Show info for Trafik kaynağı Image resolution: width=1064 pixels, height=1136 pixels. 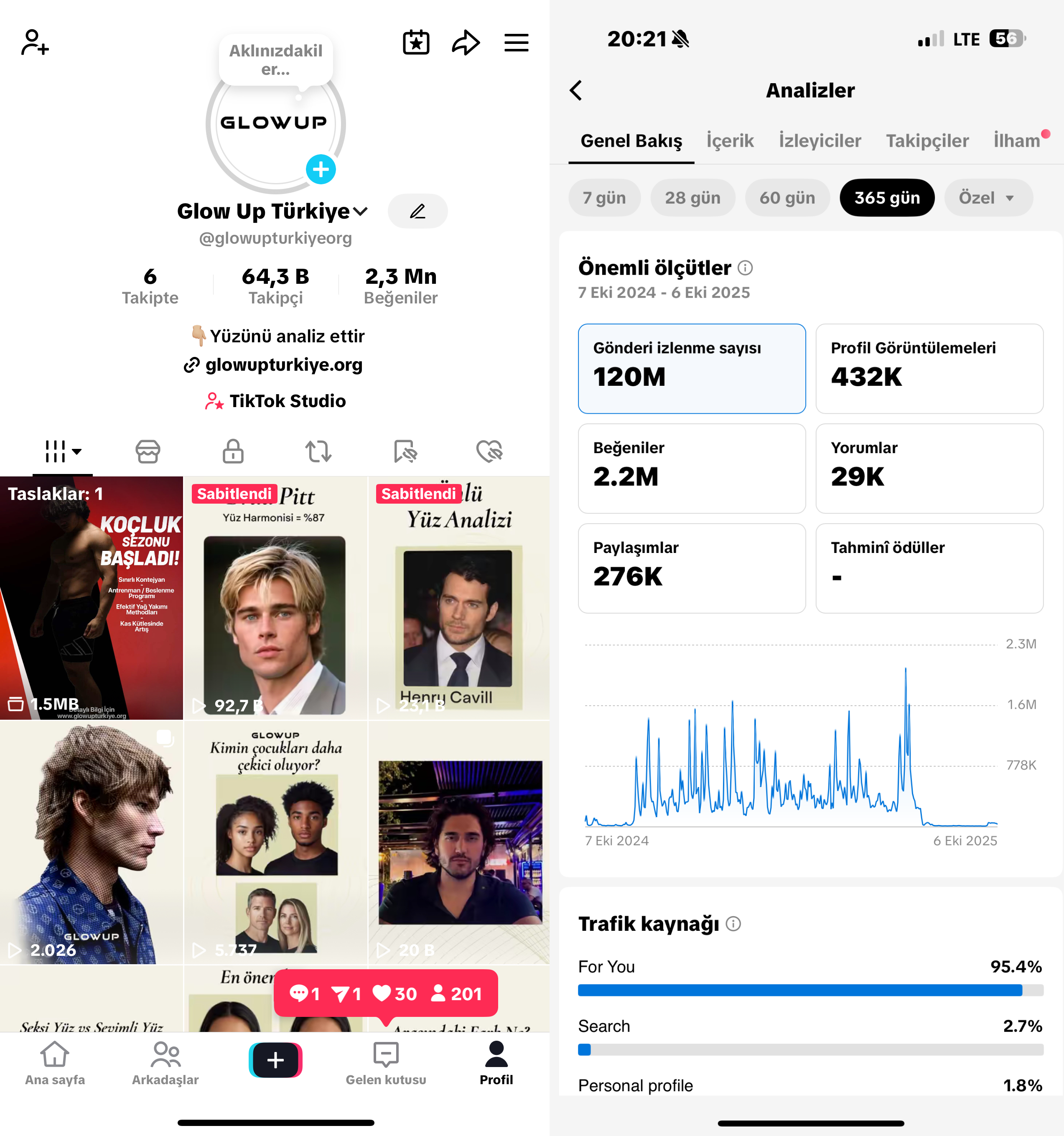(x=733, y=924)
